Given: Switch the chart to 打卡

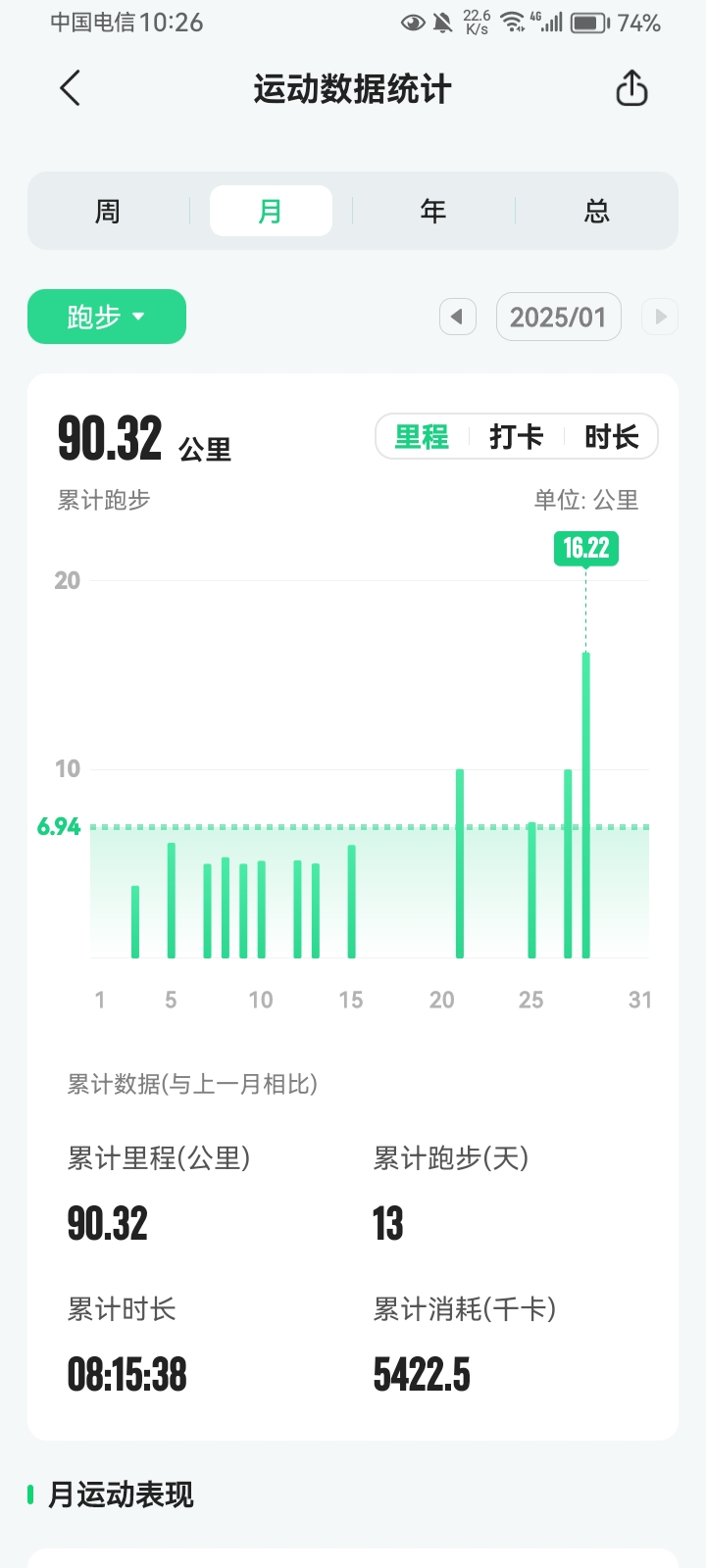Looking at the screenshot, I should pos(516,437).
